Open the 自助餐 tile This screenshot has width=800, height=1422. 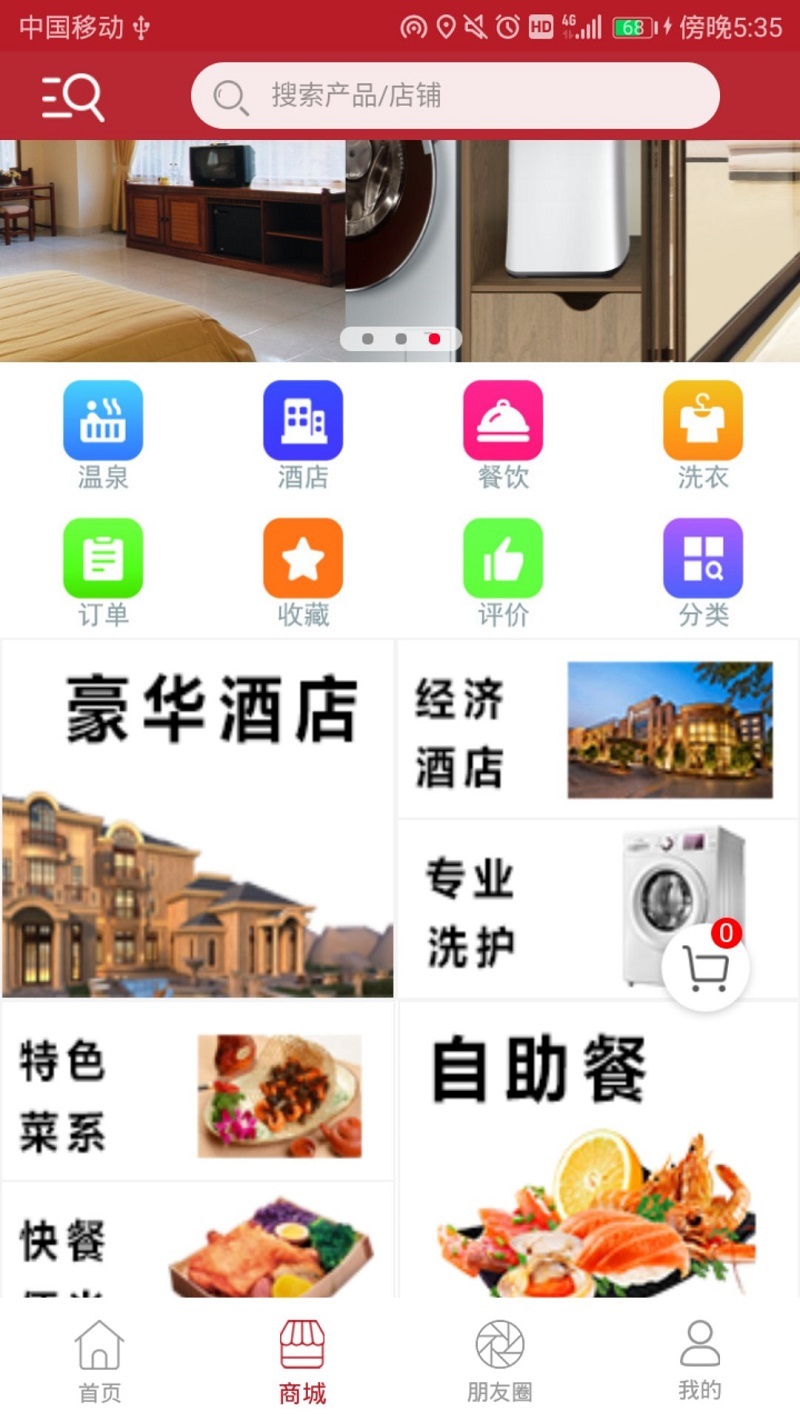(598, 1150)
